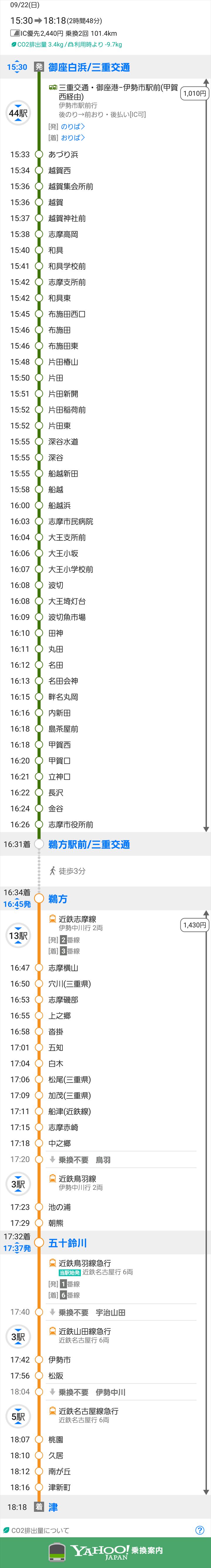This screenshot has height=1568, width=211.
Task: Open CO2排出量について information
Action: point(40,1530)
